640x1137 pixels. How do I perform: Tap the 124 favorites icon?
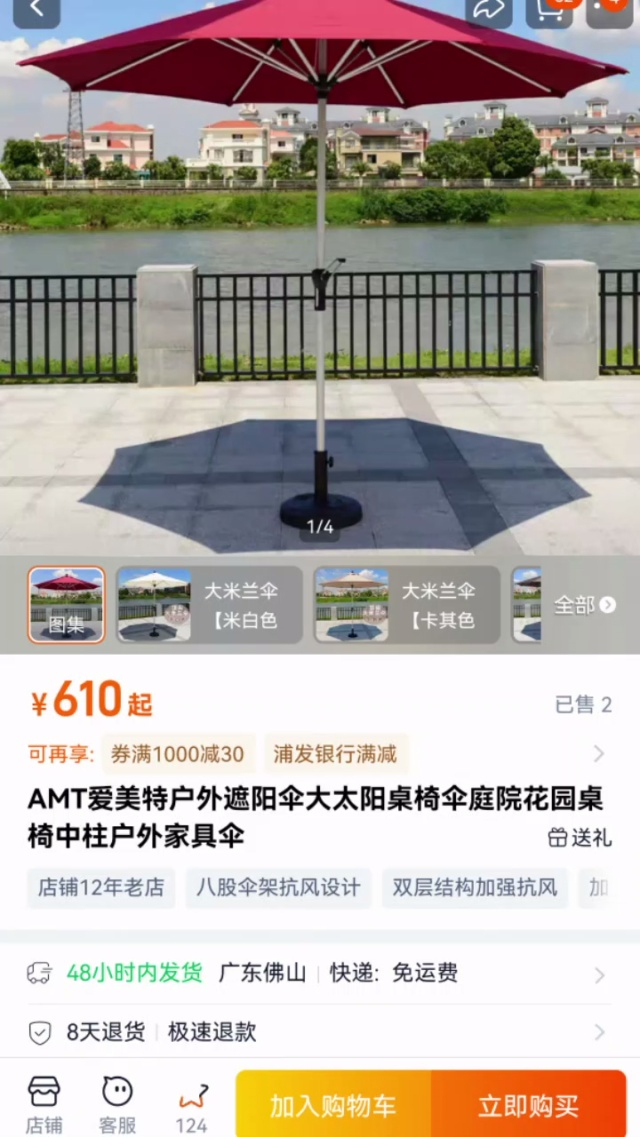(192, 1103)
